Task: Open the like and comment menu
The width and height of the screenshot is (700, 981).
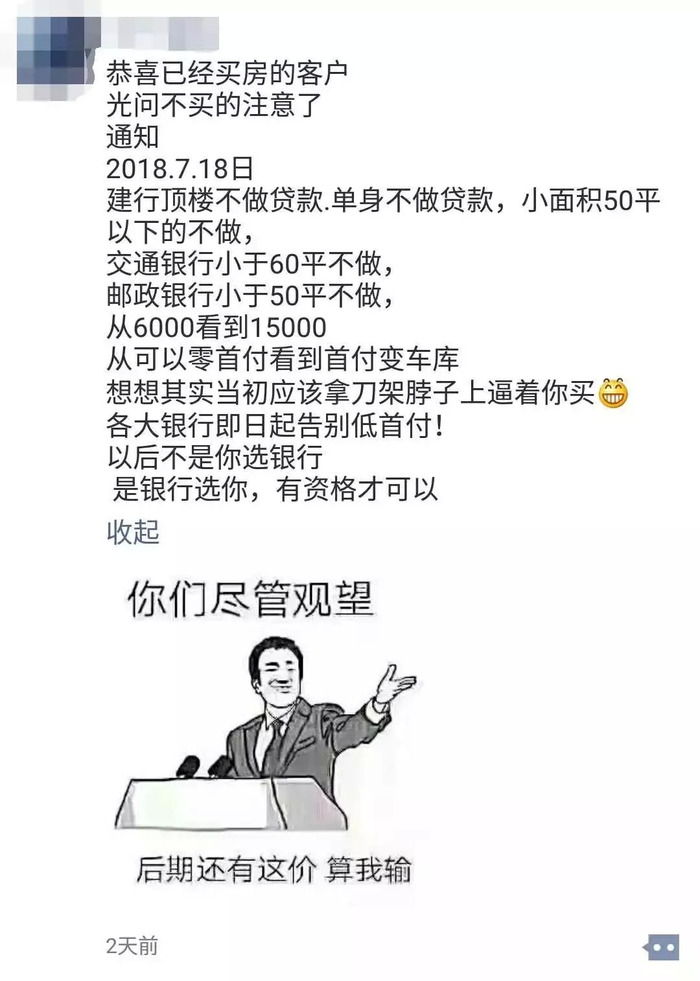Action: coord(662,944)
